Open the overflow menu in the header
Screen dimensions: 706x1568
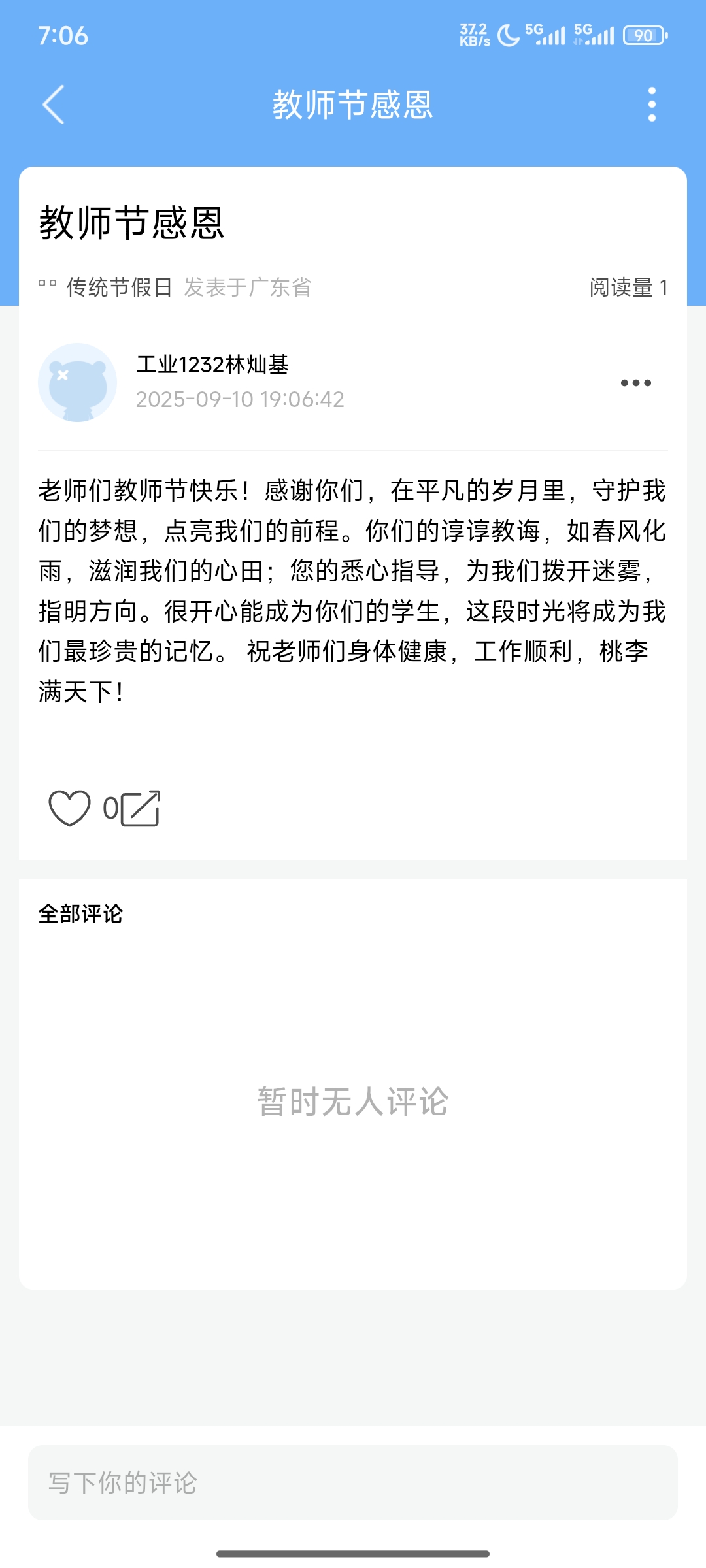[x=651, y=105]
